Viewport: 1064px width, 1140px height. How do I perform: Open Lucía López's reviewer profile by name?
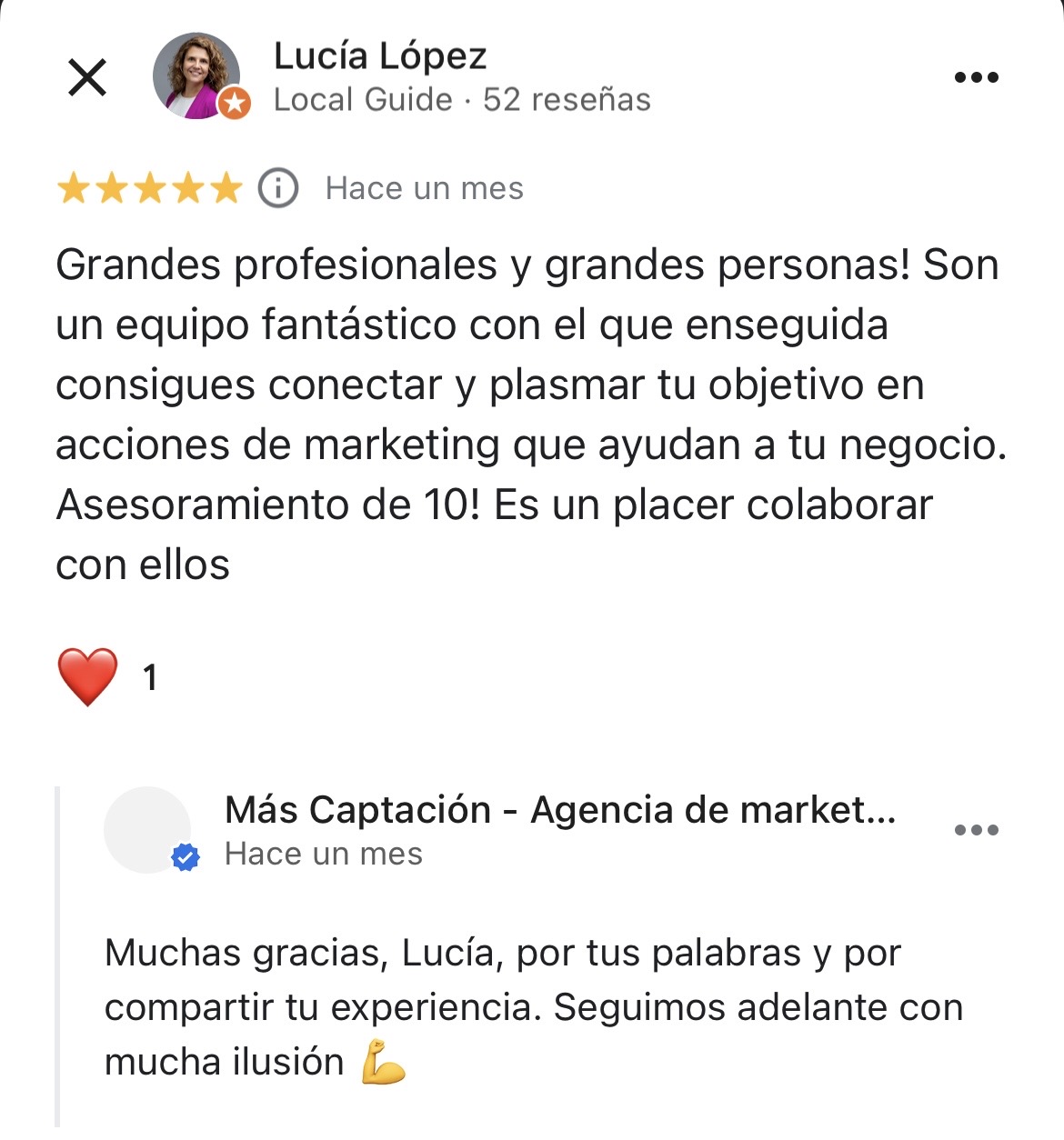[380, 56]
